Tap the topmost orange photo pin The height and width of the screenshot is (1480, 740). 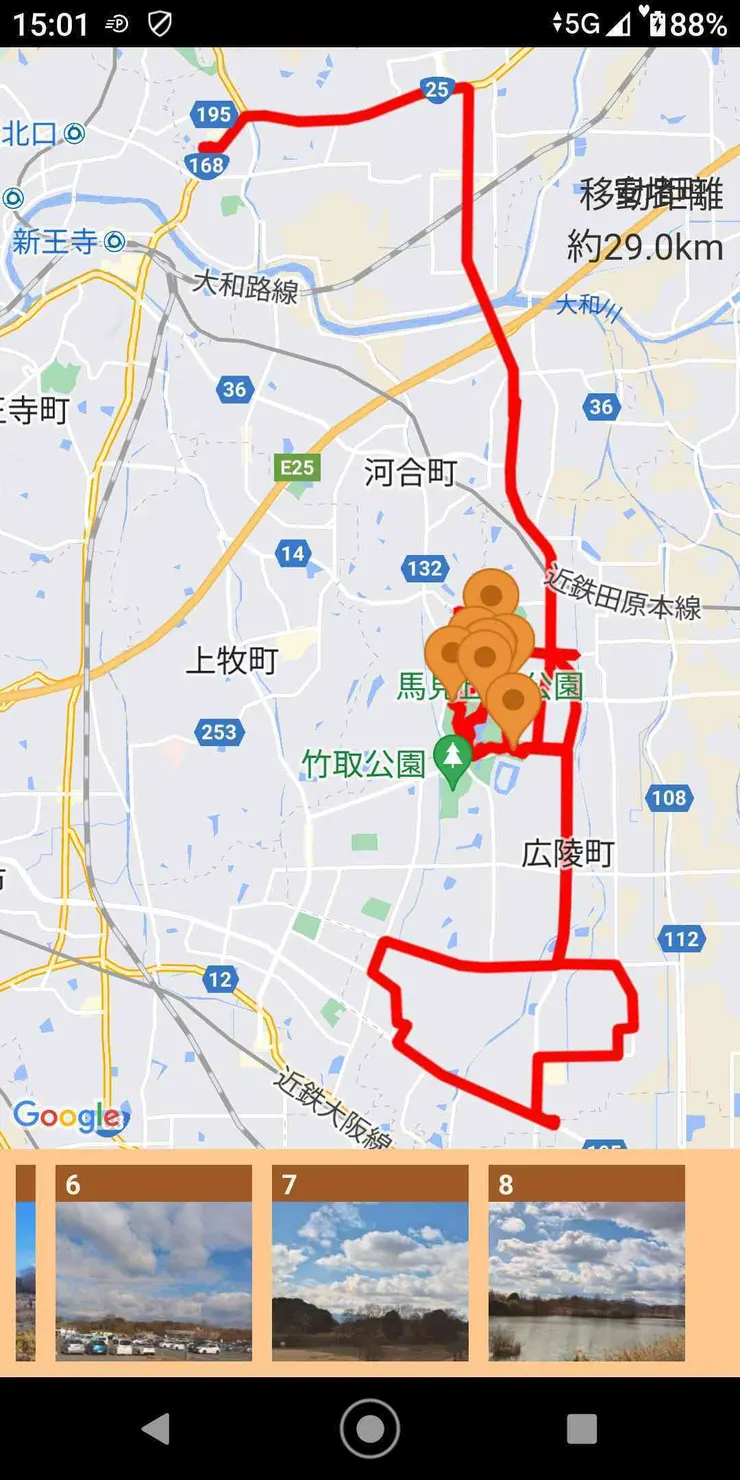491,594
